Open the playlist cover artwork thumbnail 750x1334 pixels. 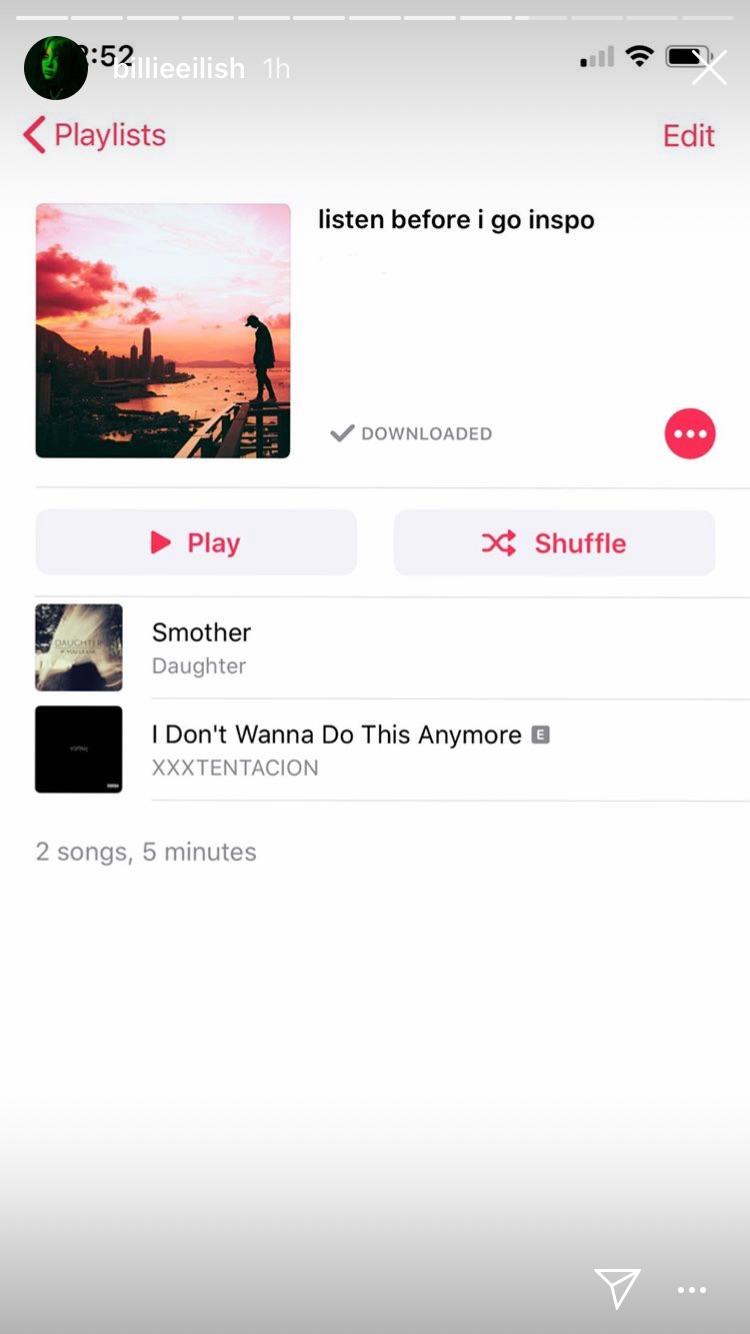162,330
